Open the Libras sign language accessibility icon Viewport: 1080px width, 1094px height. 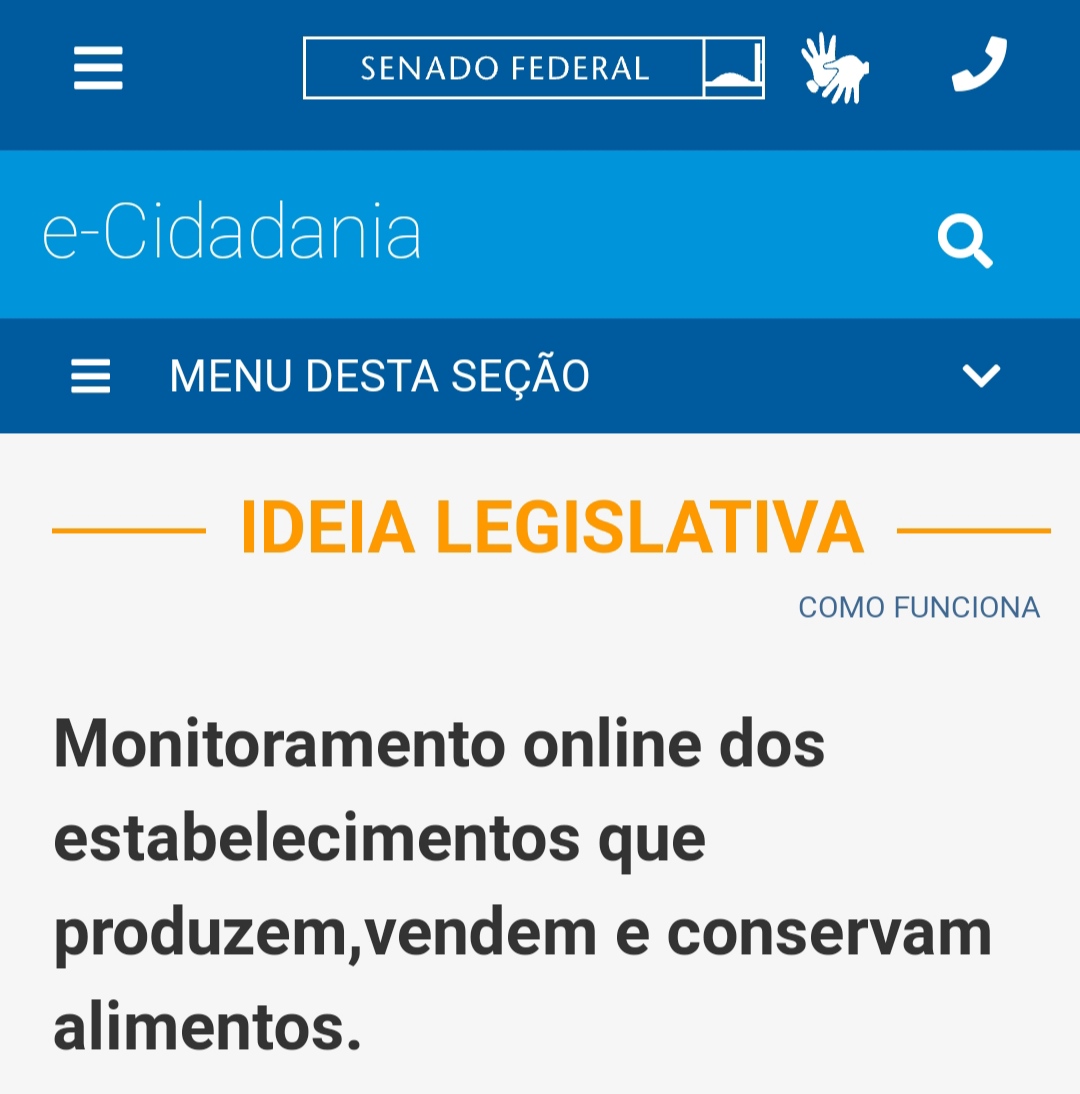point(834,68)
